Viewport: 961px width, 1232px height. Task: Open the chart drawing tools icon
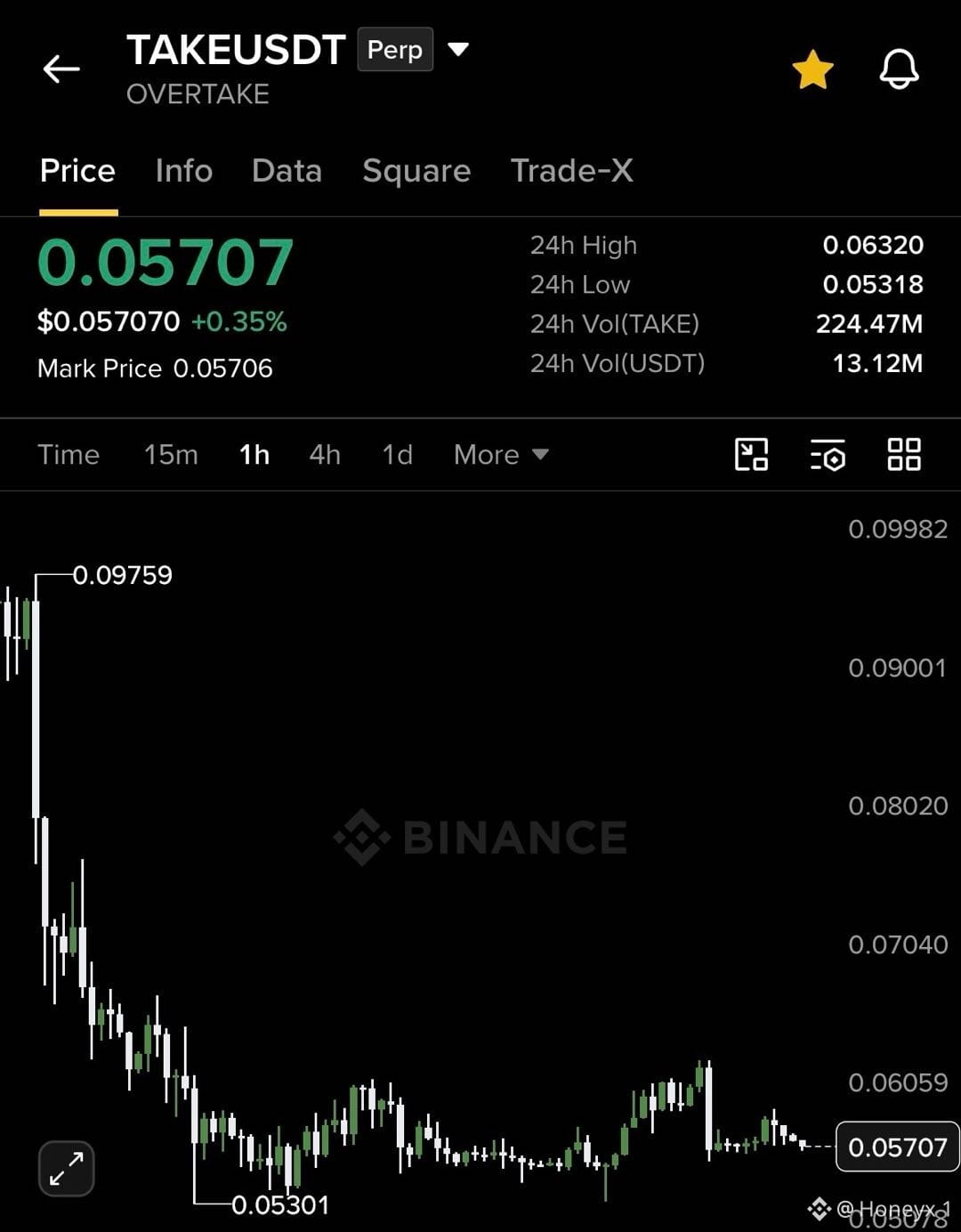tap(751, 454)
